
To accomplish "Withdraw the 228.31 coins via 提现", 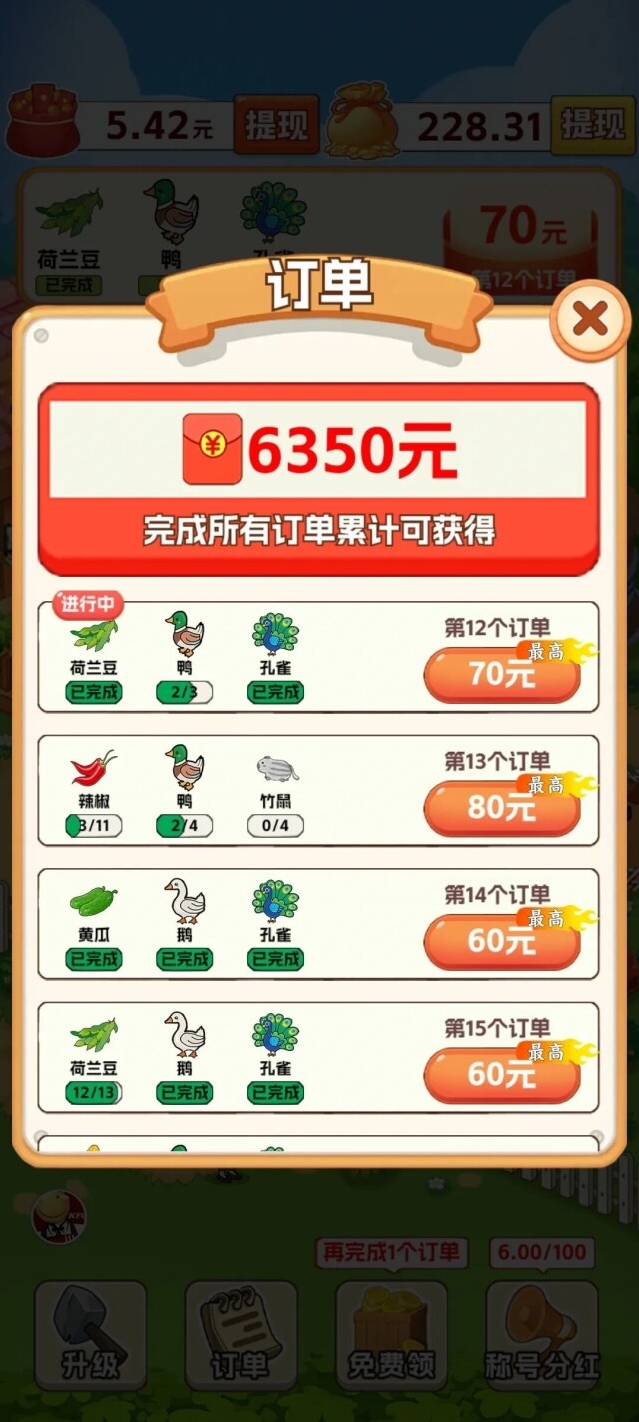I will click(593, 125).
